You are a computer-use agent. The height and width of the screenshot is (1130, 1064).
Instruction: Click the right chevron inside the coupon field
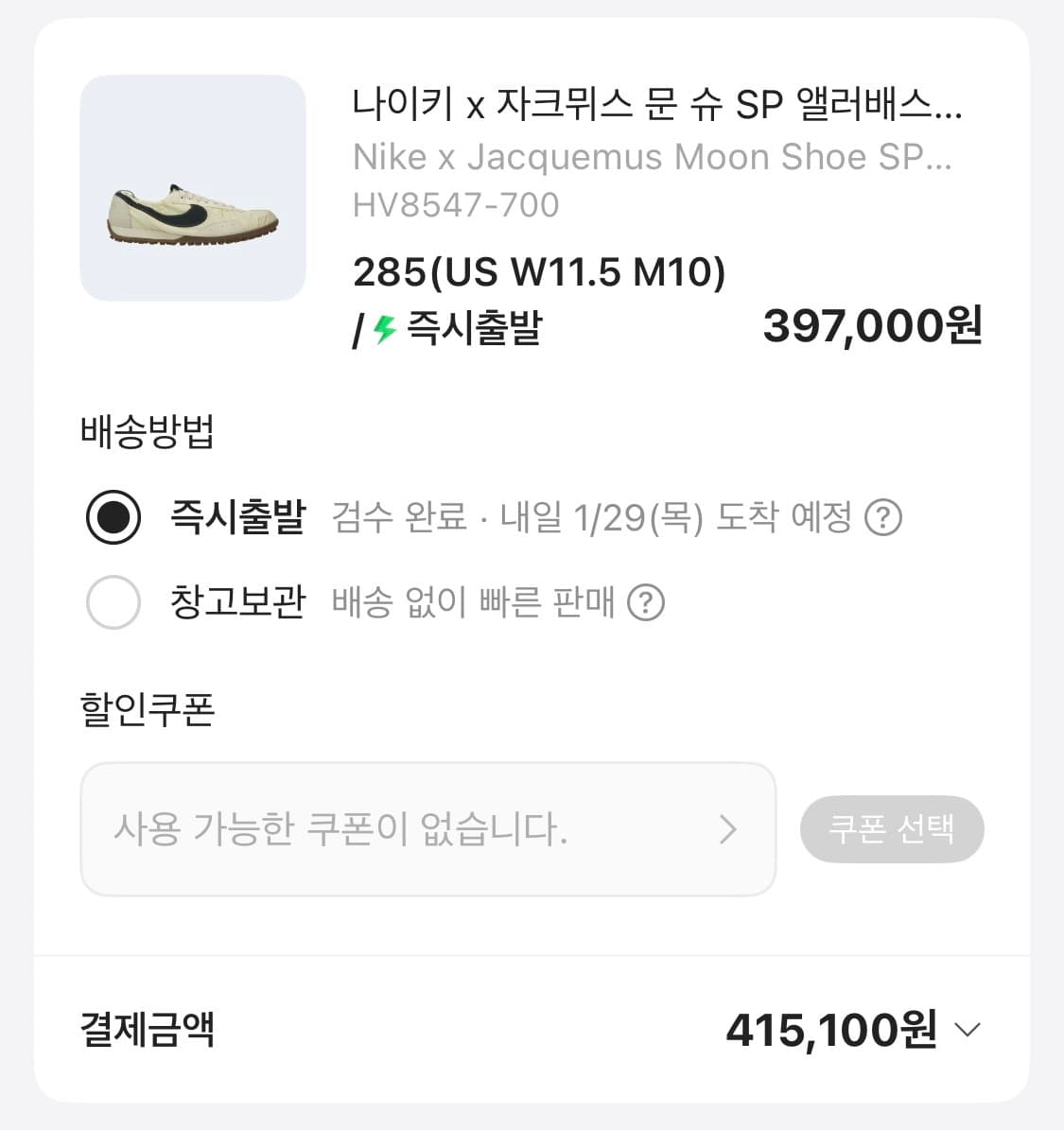coord(727,829)
